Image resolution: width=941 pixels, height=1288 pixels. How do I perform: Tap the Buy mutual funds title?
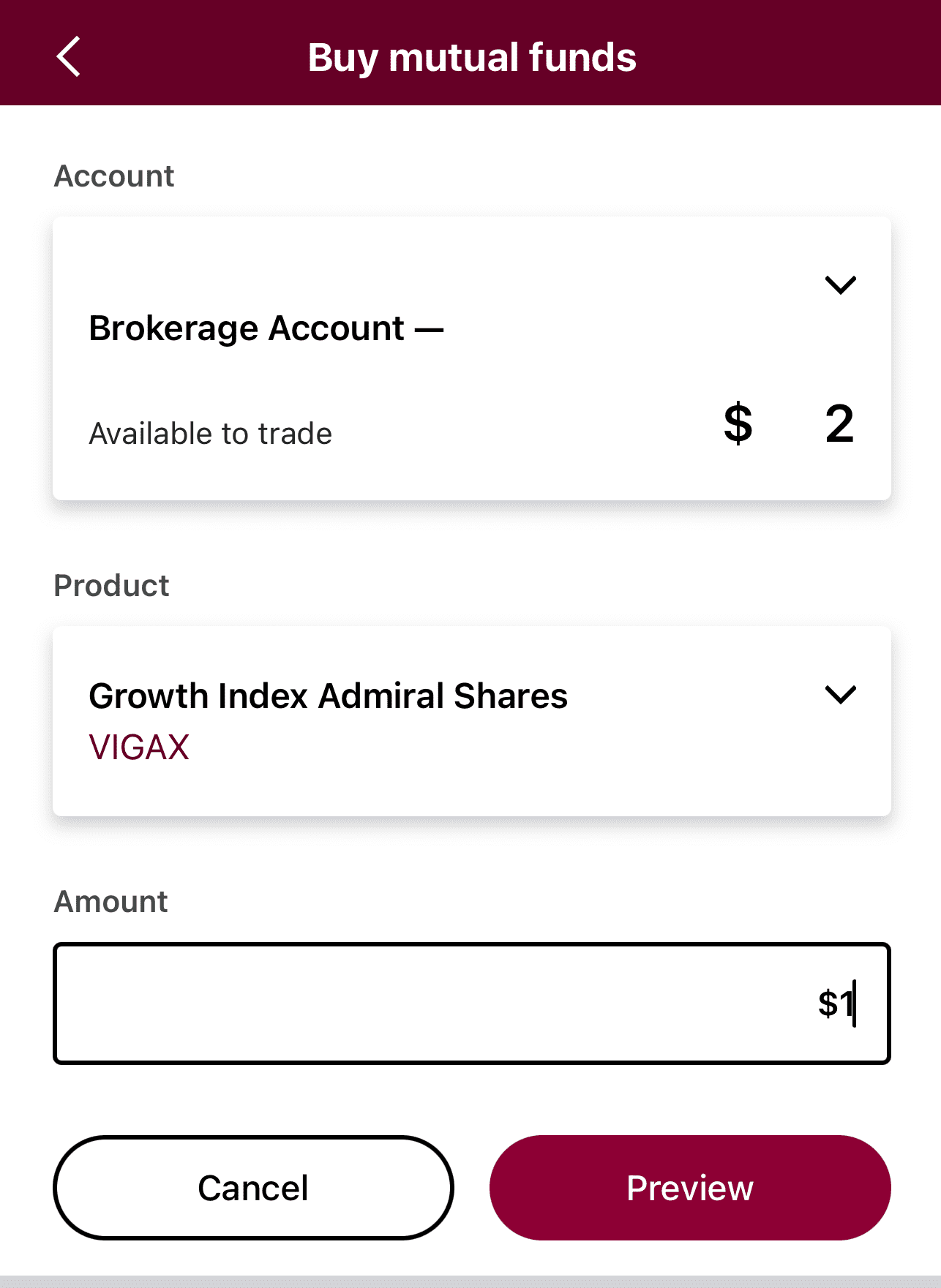coord(471,56)
